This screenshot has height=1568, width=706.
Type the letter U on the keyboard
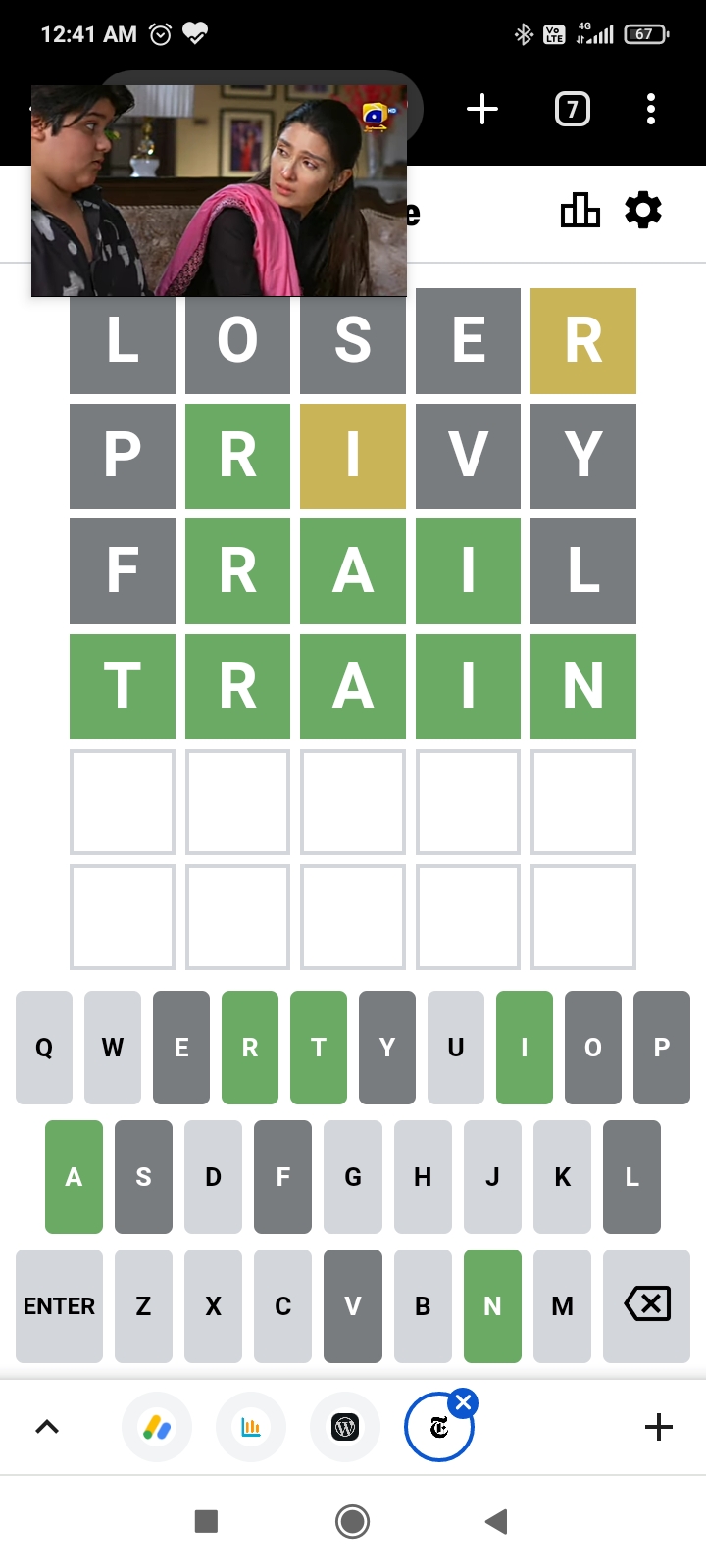coord(456,1048)
